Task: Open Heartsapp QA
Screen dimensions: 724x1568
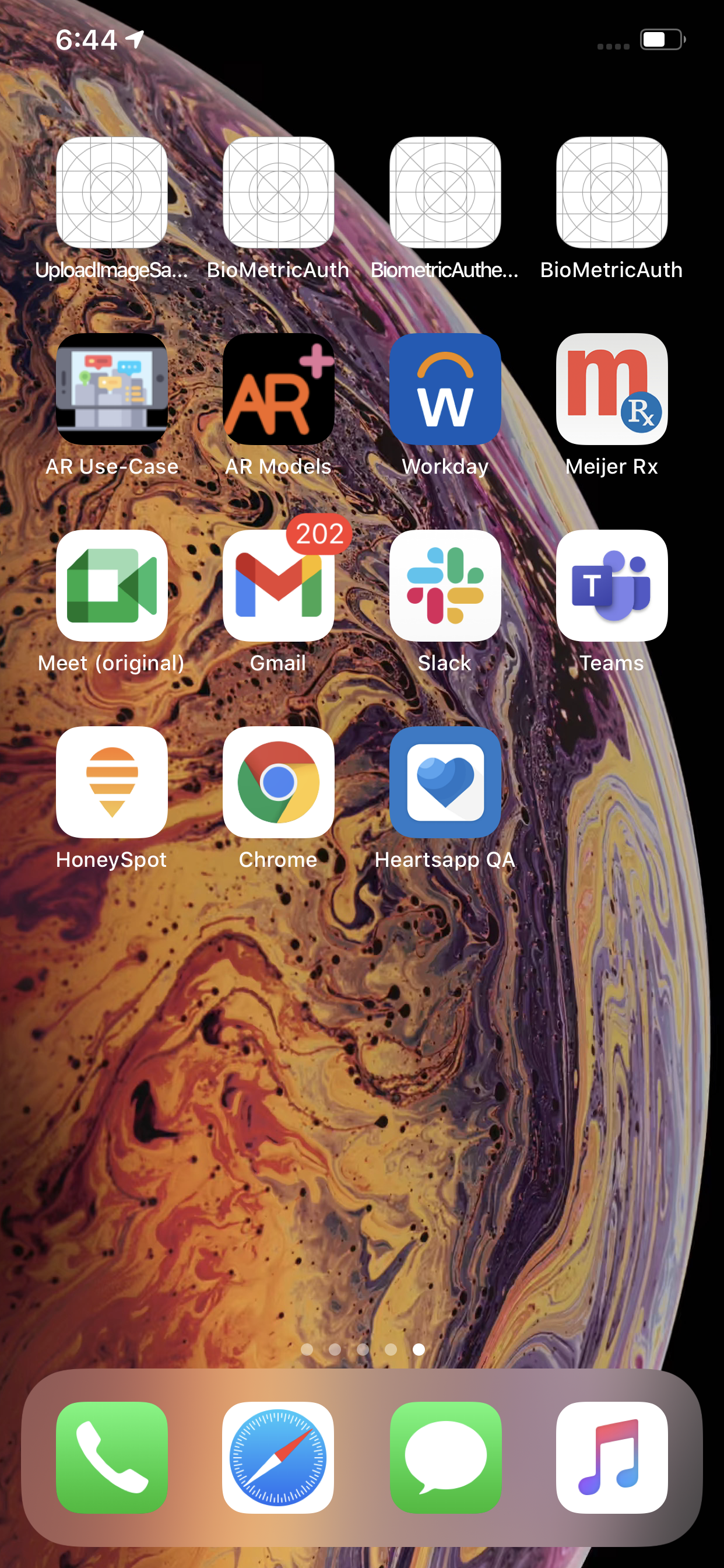Action: 445,782
